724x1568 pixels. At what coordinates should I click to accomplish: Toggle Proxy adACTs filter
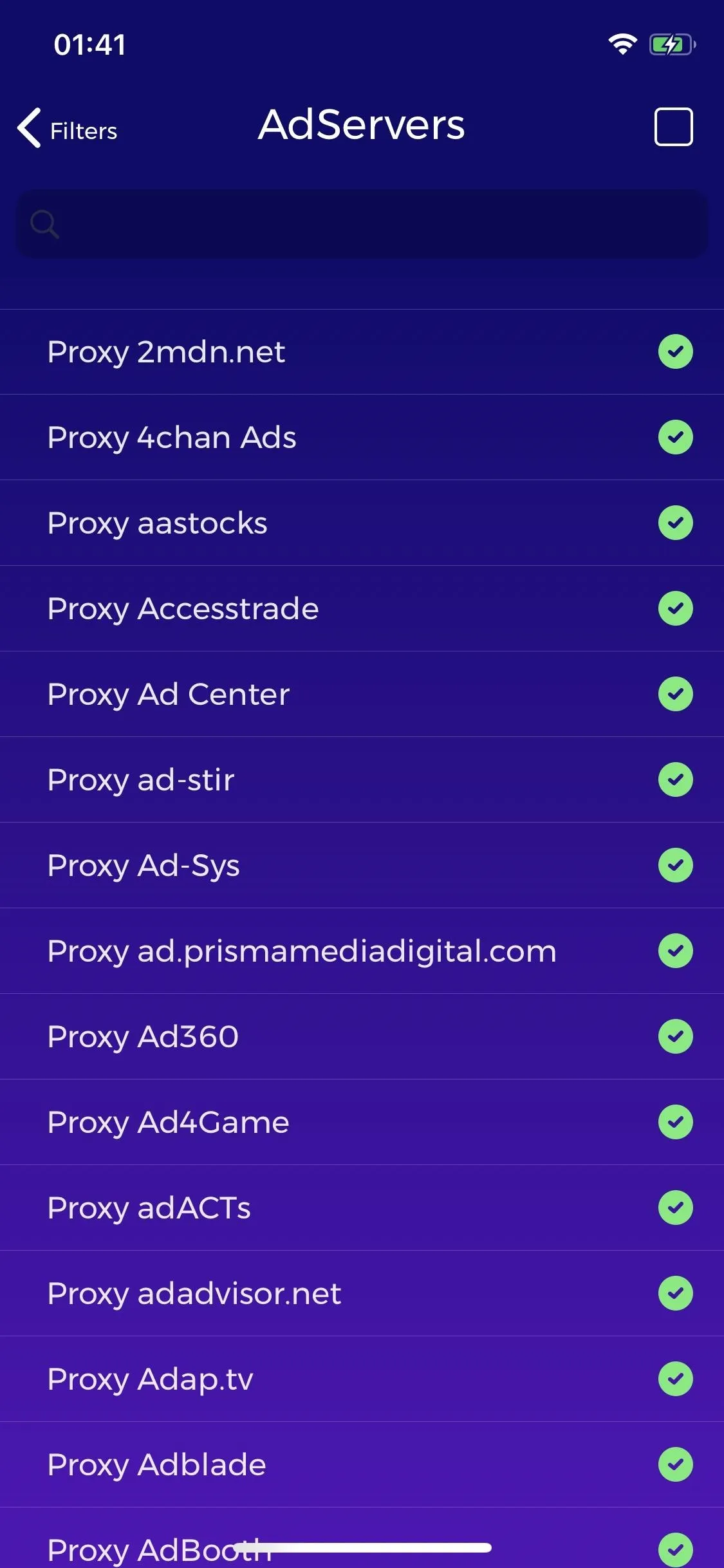pyautogui.click(x=675, y=1208)
